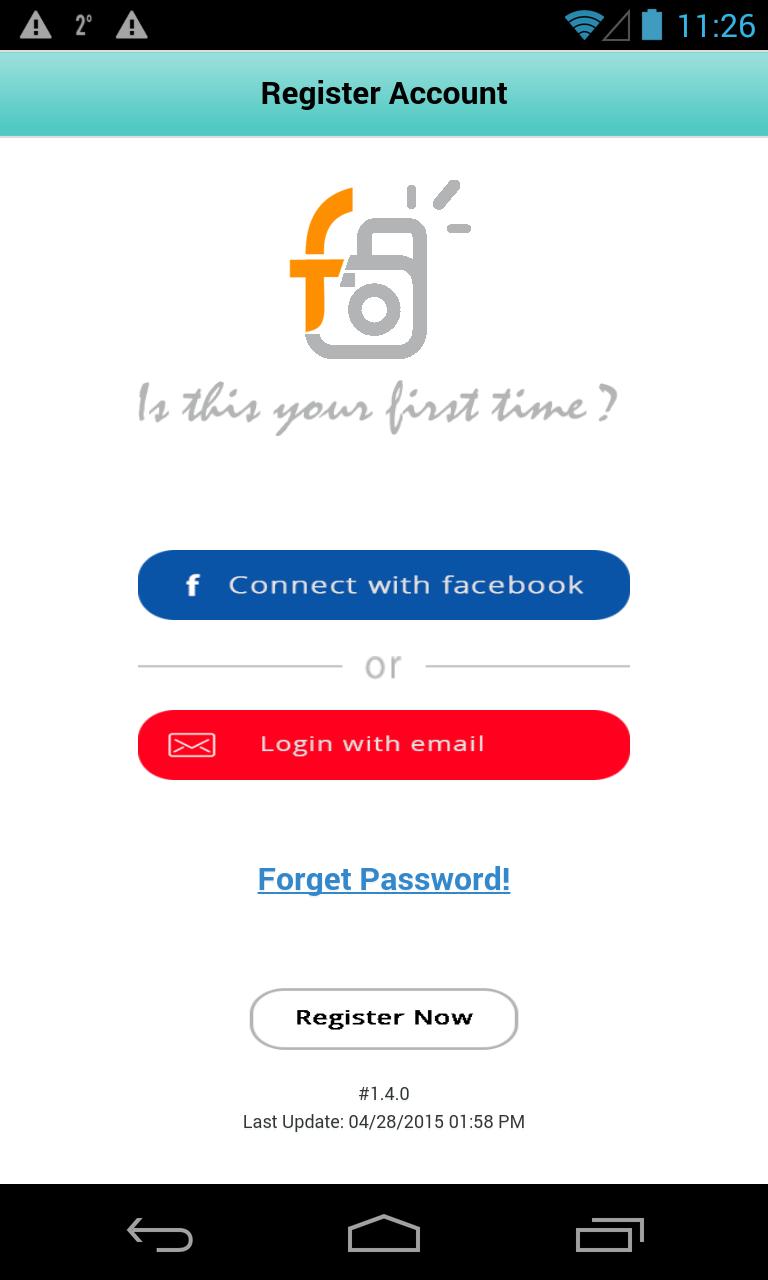Open the Forget Password link

[x=383, y=879]
